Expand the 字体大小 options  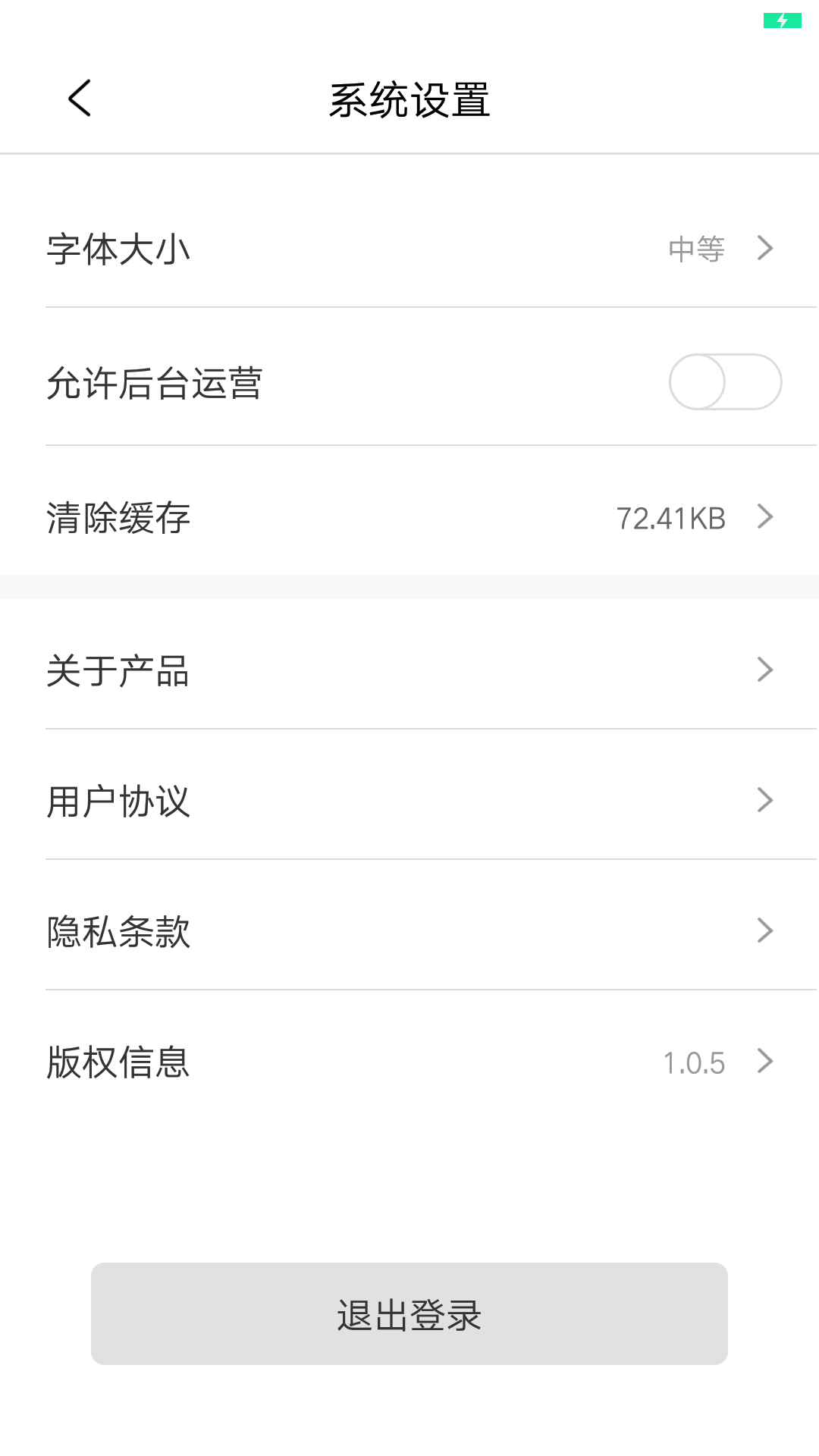coord(409,248)
